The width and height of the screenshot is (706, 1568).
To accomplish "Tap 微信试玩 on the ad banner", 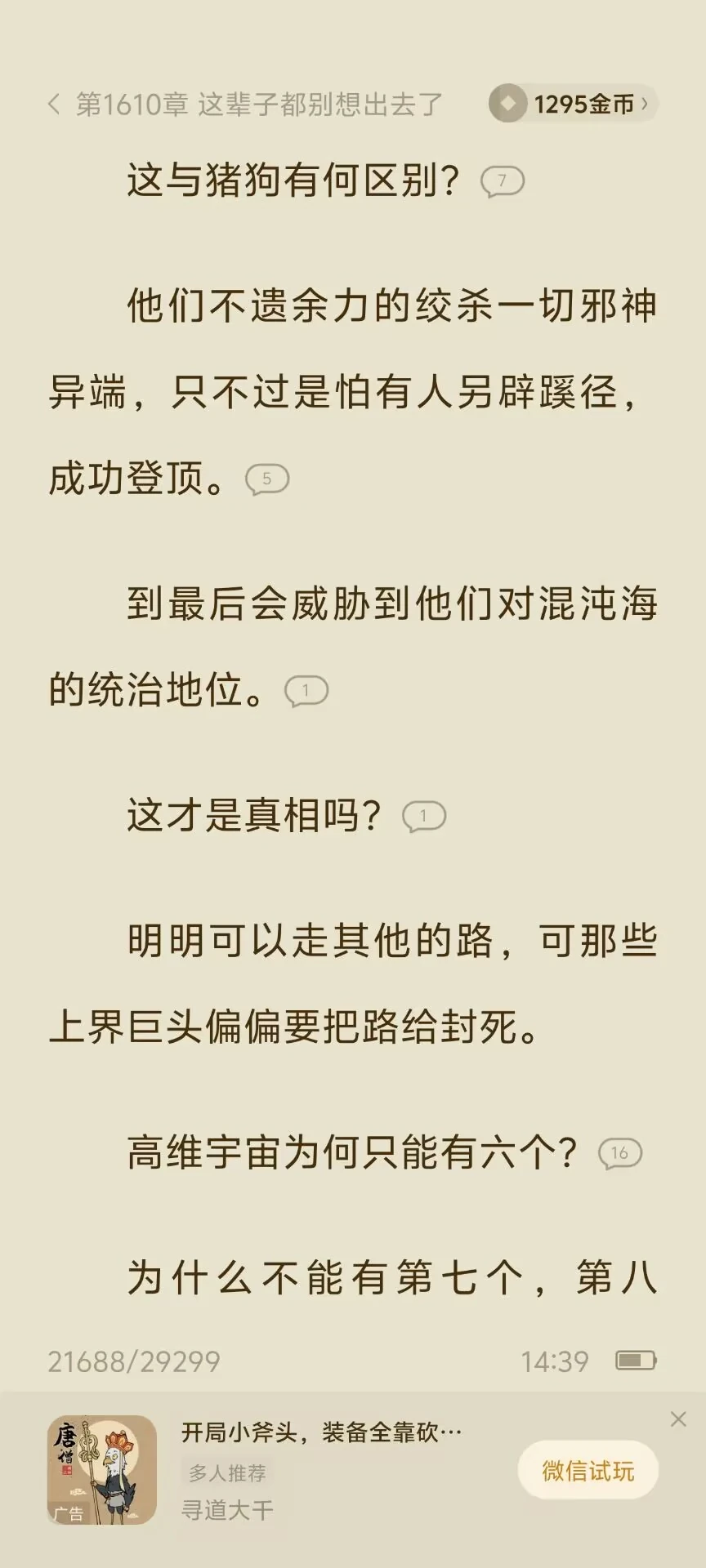I will (588, 1471).
